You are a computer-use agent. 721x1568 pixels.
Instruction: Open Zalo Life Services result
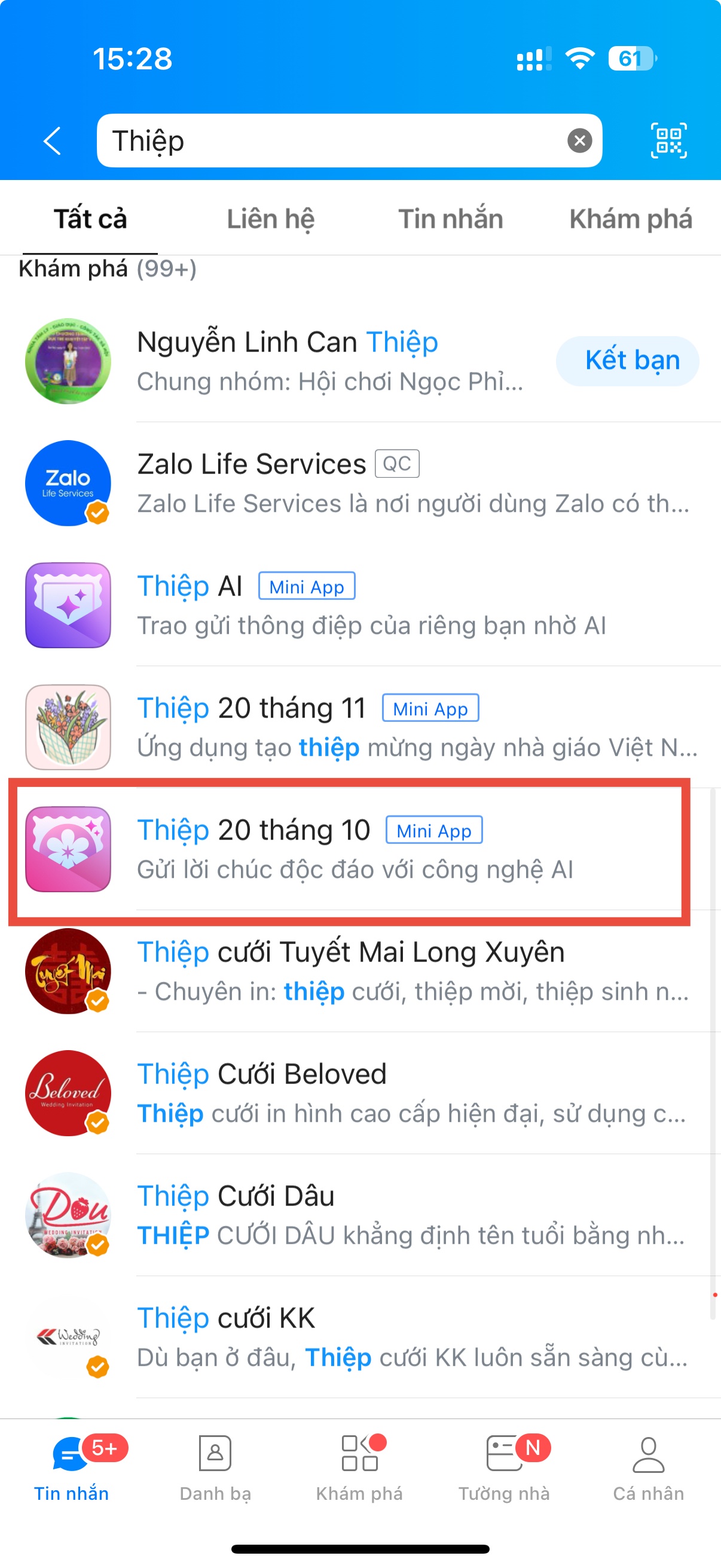pos(365,483)
